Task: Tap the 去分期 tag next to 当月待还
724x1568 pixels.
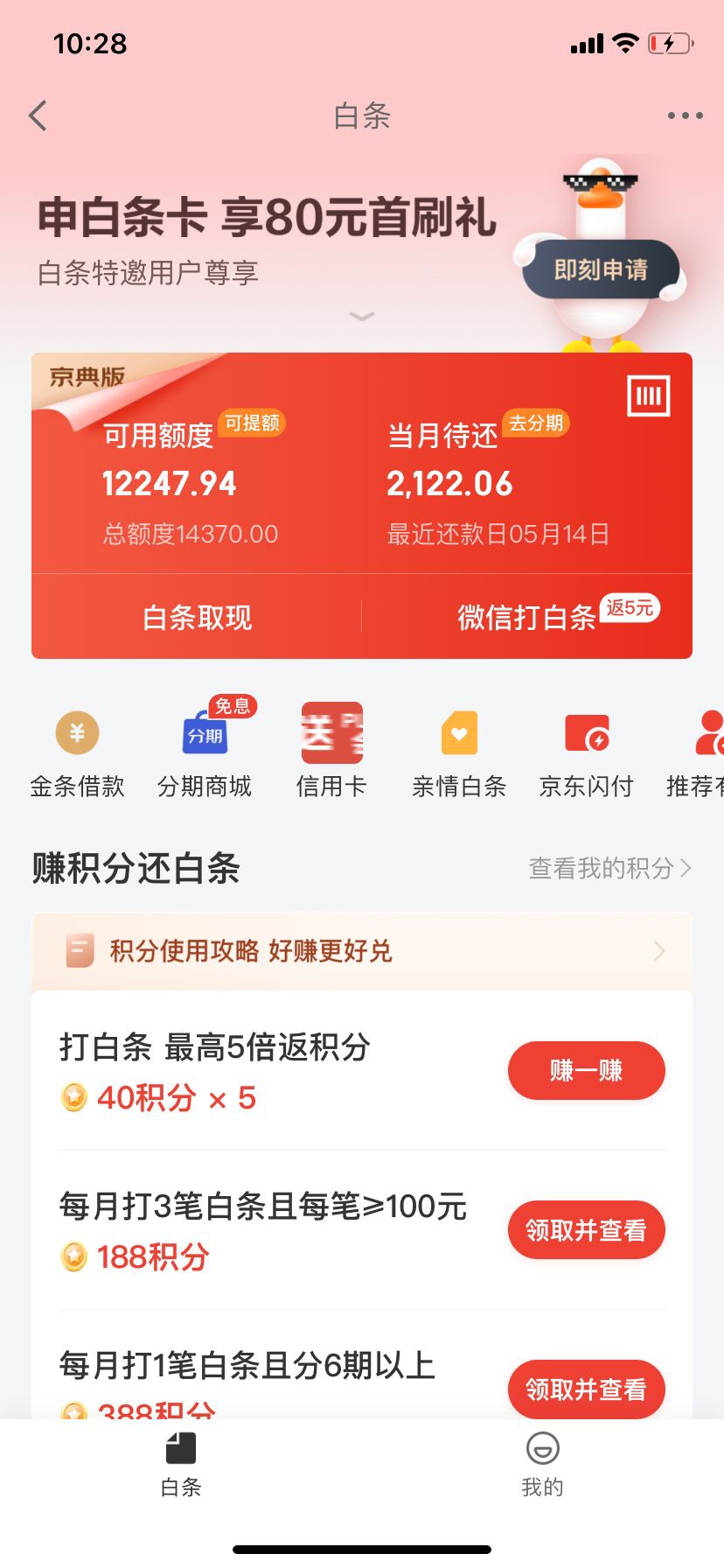Action: 535,423
